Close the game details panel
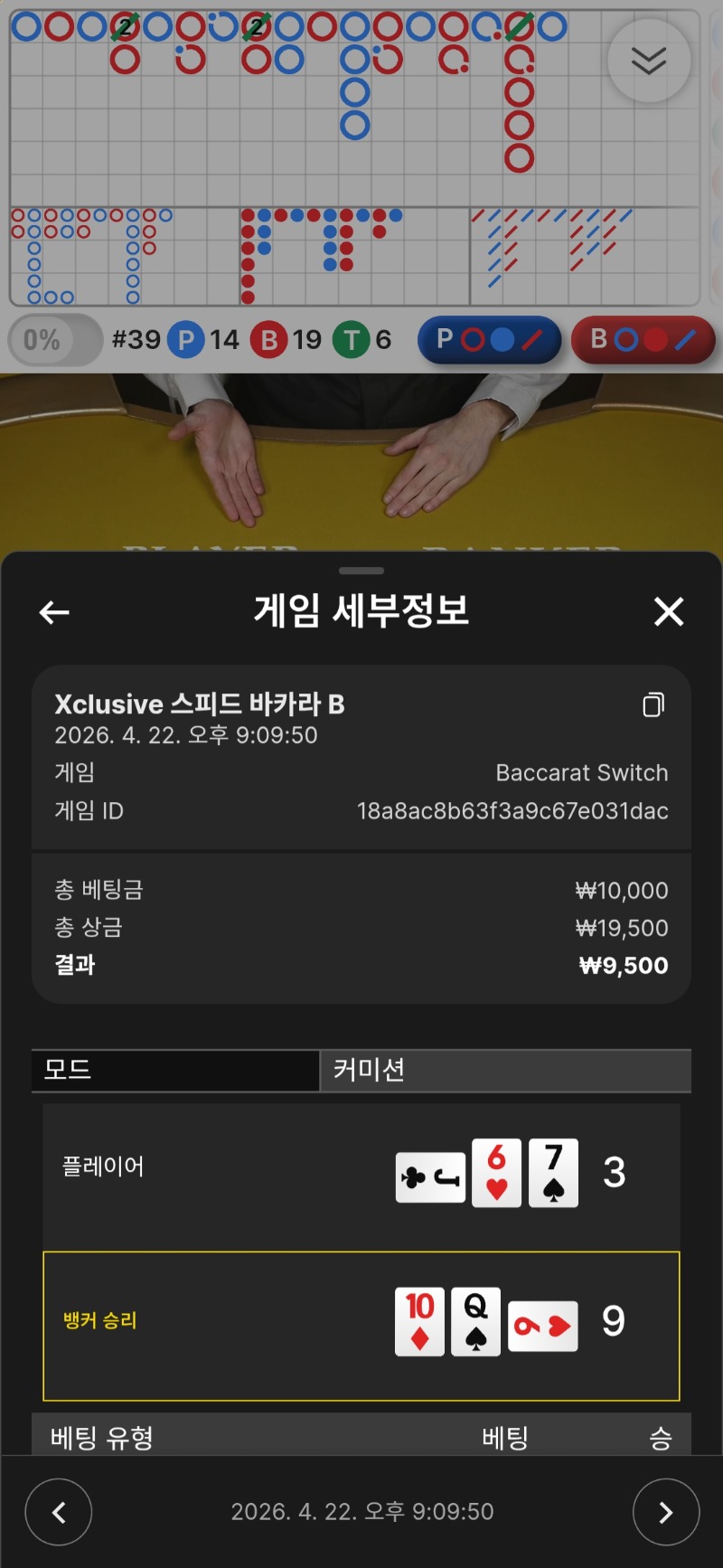The image size is (723, 1568). (669, 612)
